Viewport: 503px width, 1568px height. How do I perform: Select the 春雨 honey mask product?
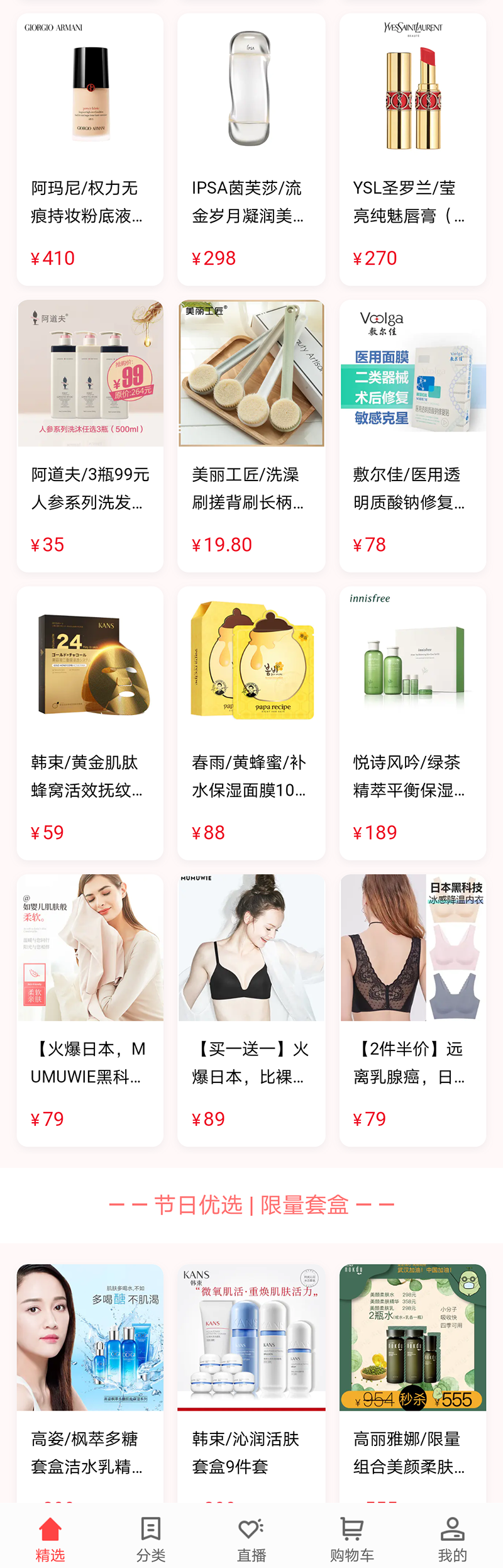point(251,723)
